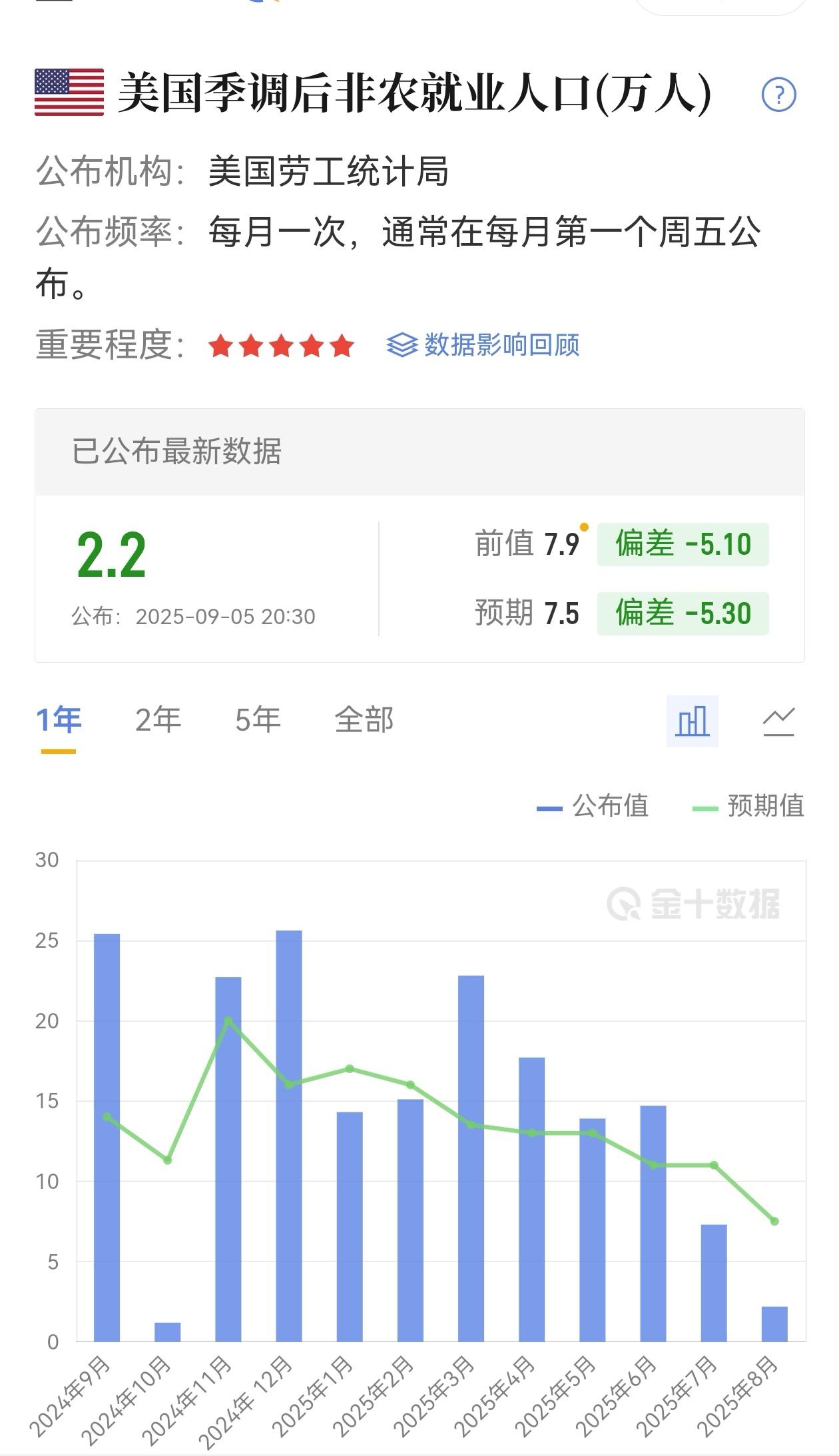Viewport: 839px width, 1456px height.
Task: Toggle the 预期值 legend series
Action: pyautogui.click(x=748, y=807)
